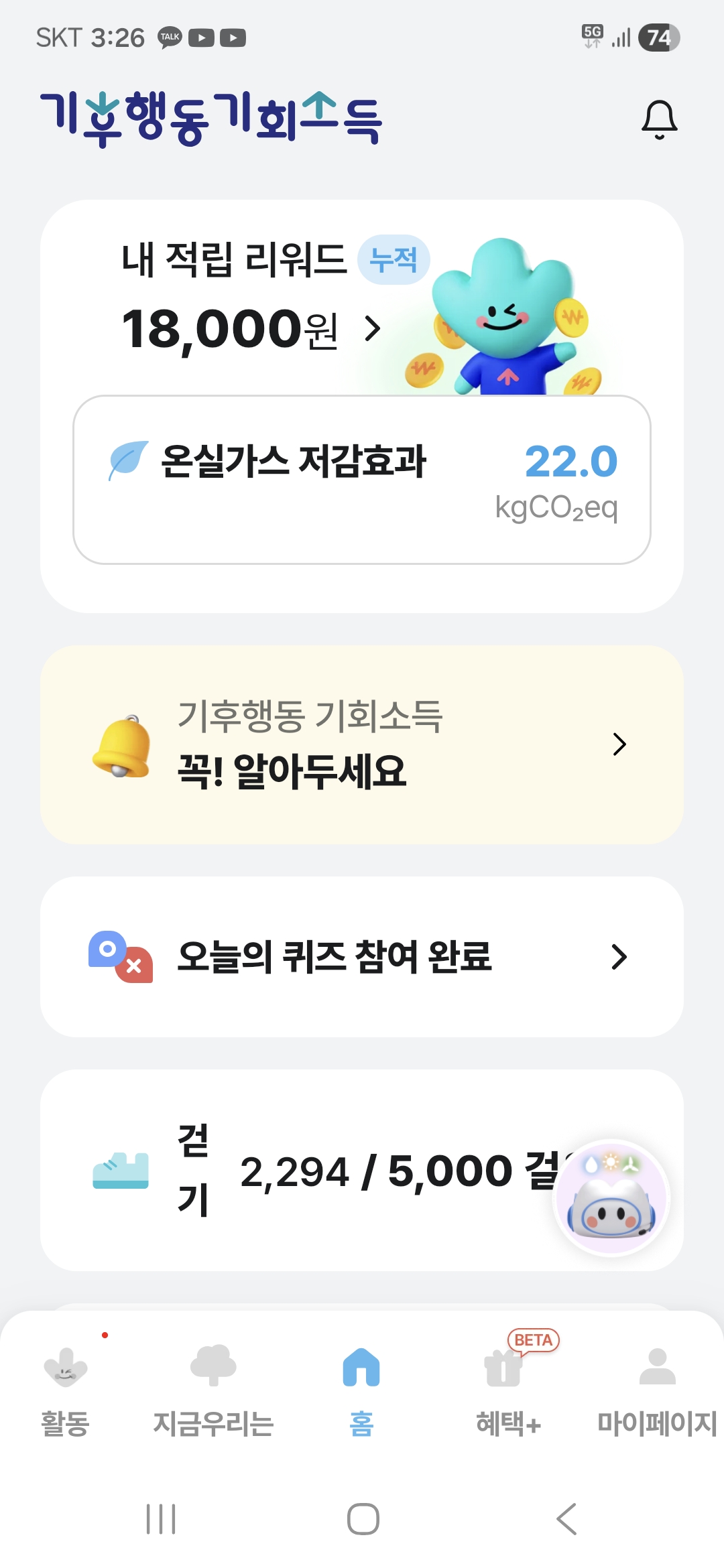Go back using system back button
724x1568 pixels.
(566, 1518)
